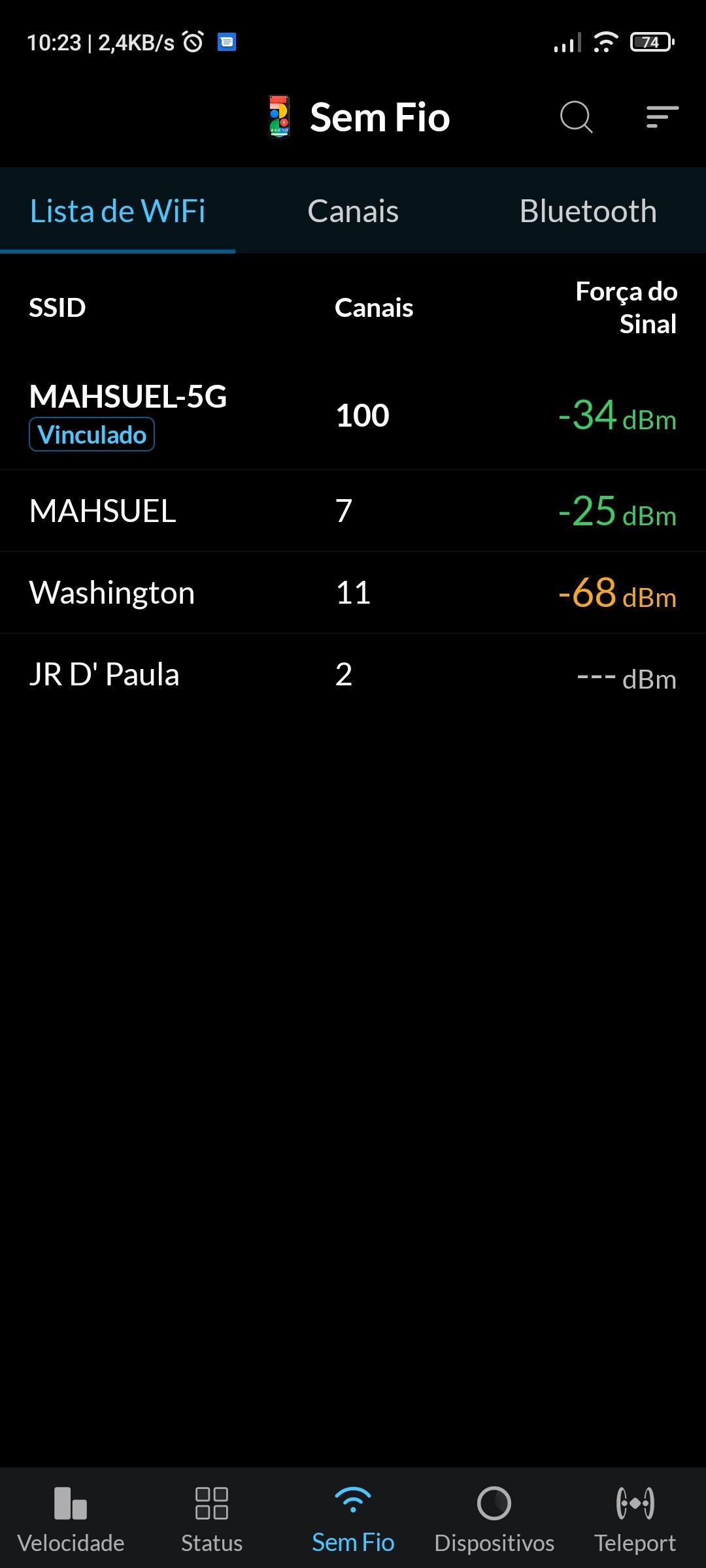Switch to the Bluetooth tab
706x1568 pixels.
pyautogui.click(x=588, y=211)
